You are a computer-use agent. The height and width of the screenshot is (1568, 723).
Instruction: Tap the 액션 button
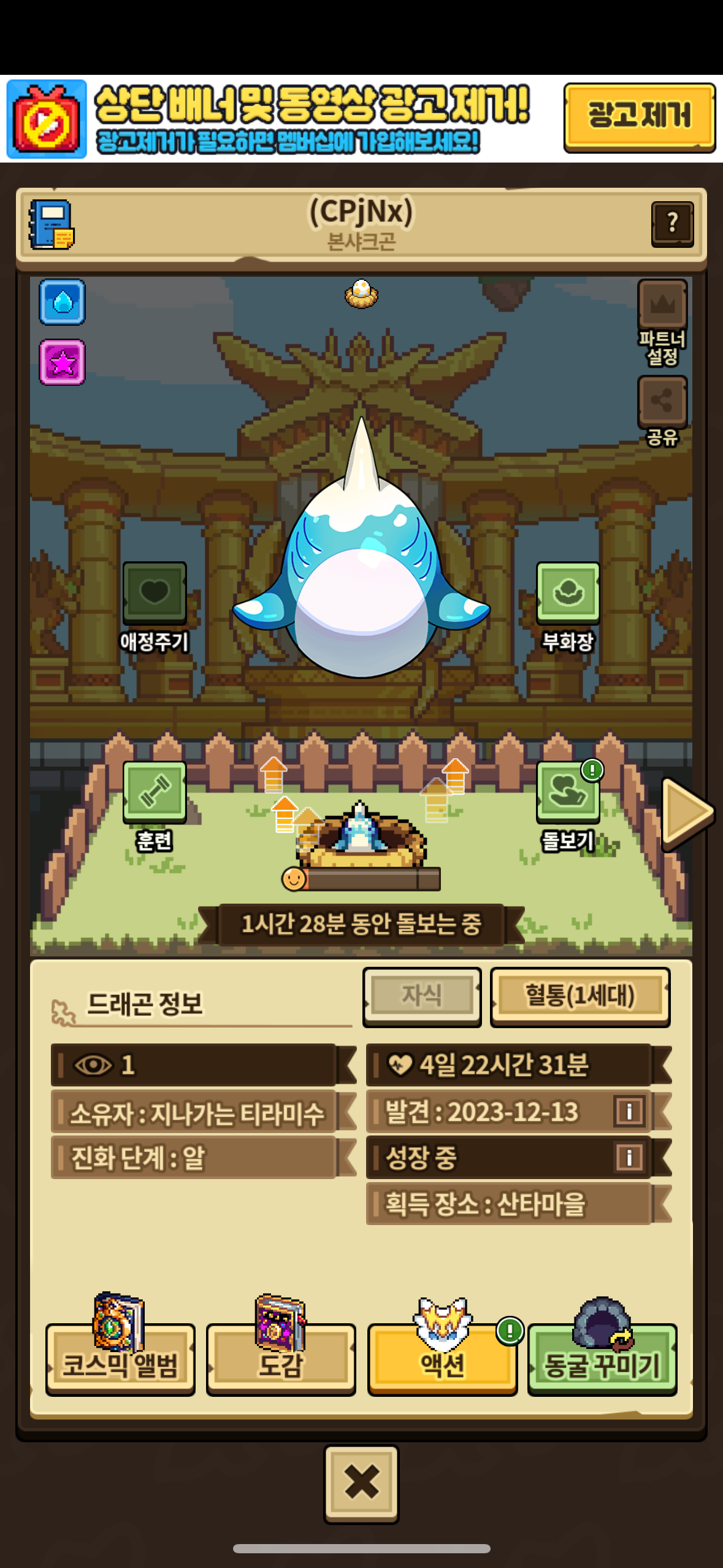pos(442,1358)
